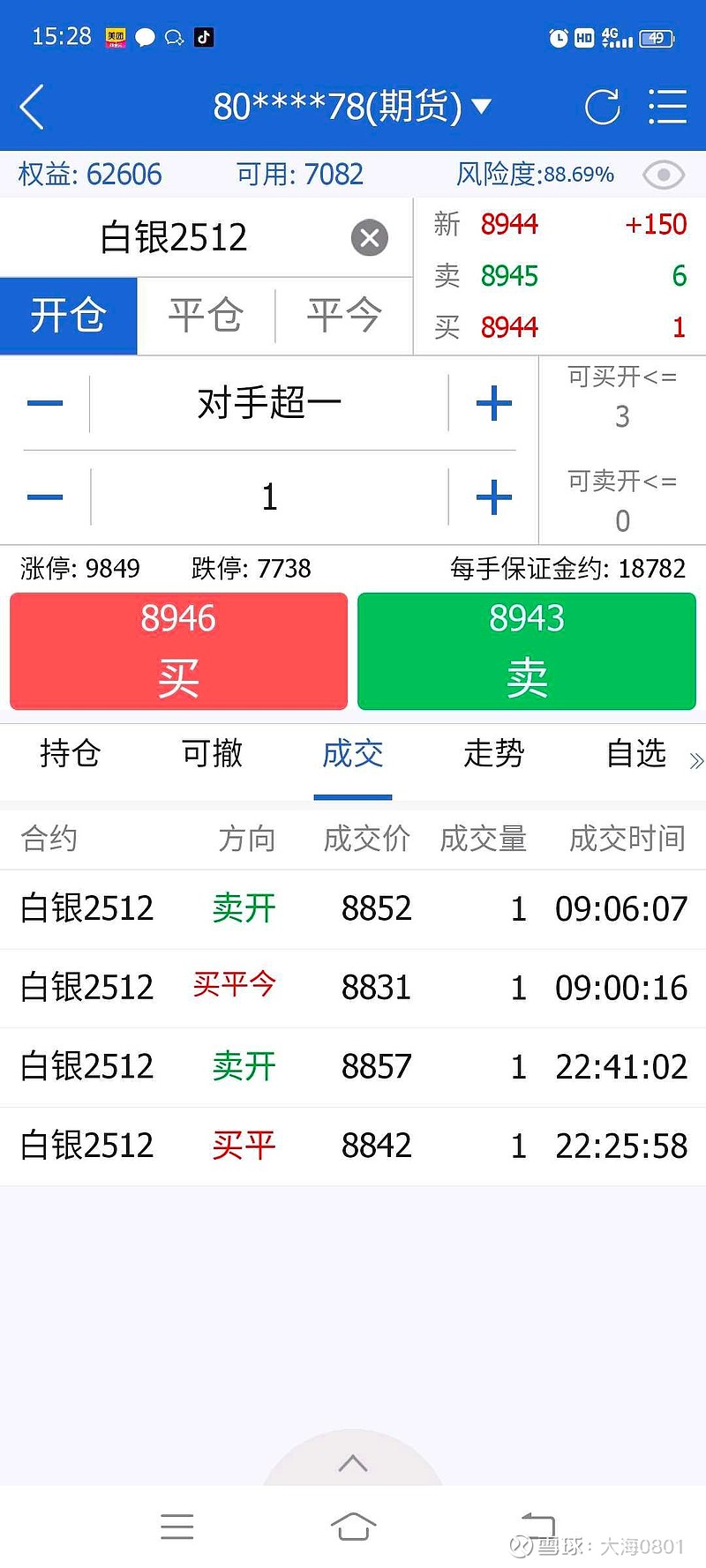Tap the back arrow in the header
This screenshot has width=706, height=1568.
tap(32, 108)
